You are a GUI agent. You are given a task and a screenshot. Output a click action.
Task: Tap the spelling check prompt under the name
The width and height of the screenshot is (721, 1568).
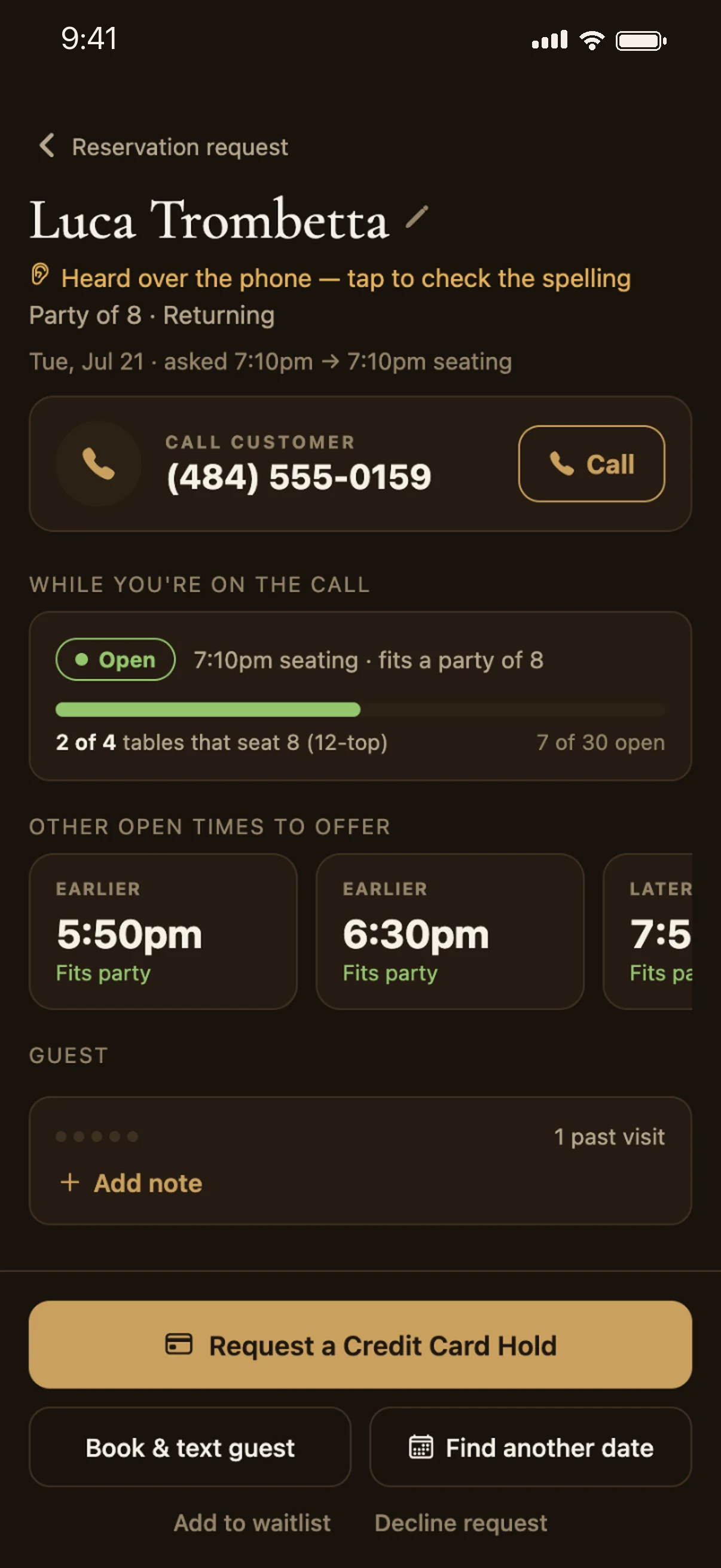pos(331,278)
